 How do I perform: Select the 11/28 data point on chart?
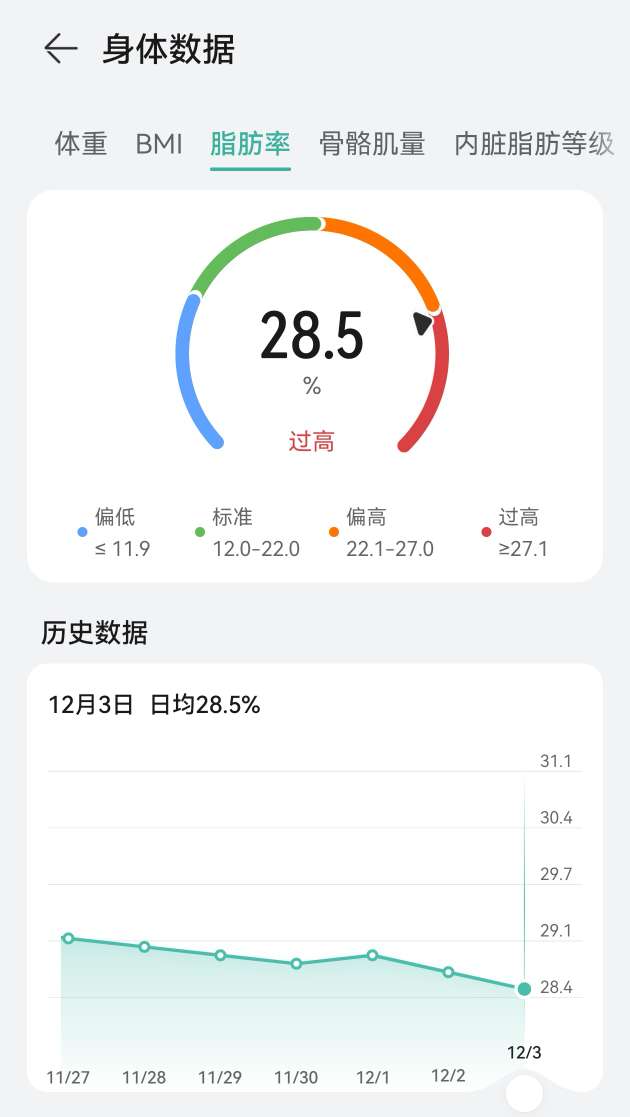[144, 946]
